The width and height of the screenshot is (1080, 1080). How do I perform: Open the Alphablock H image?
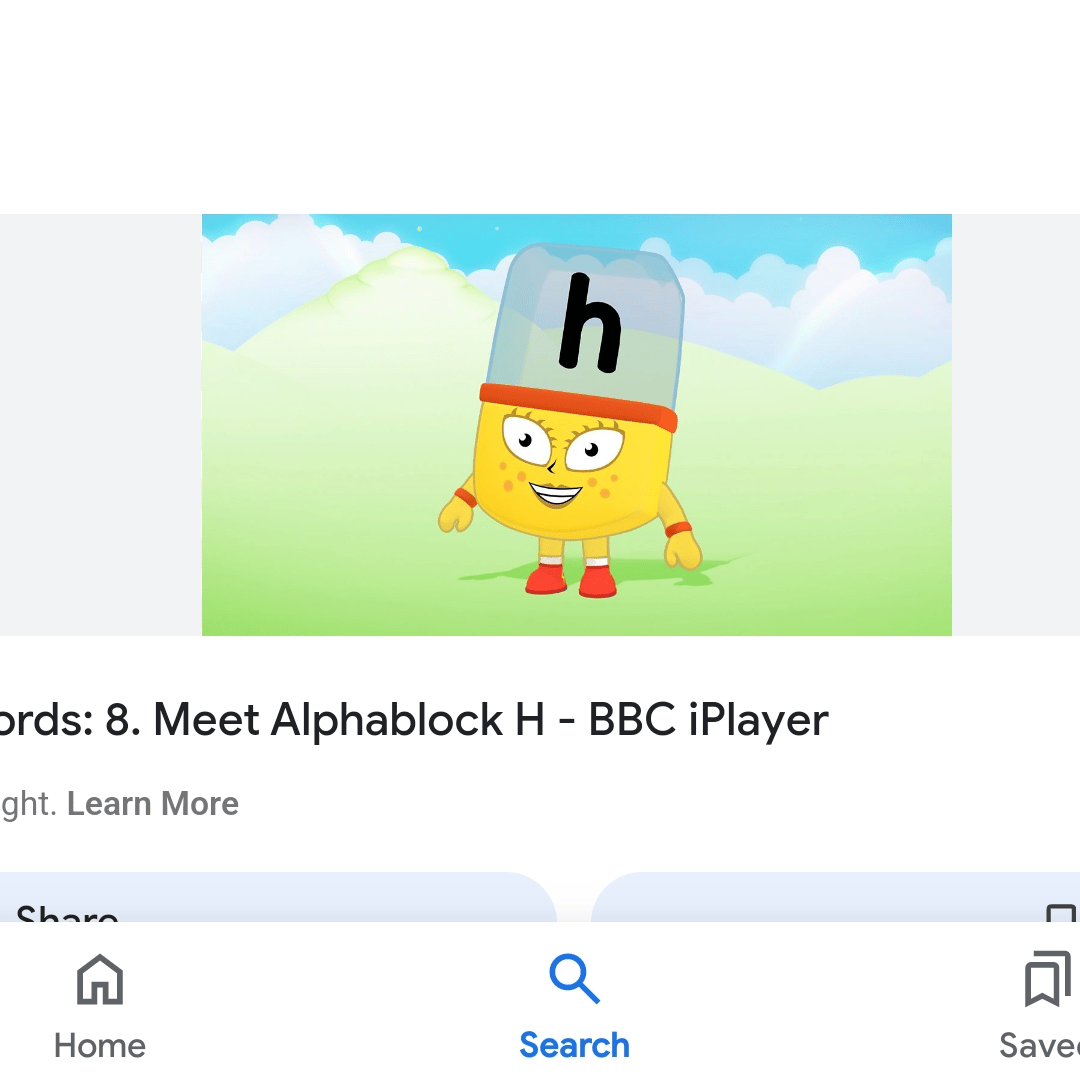pos(576,425)
